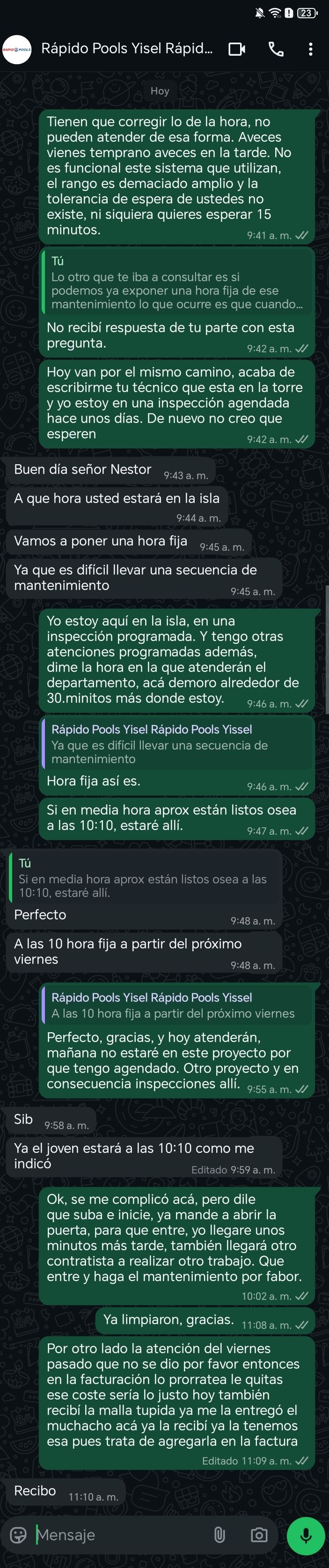Viewport: 329px width, 1568px height.
Task: Open the three-dot overflow menu
Action: (x=311, y=49)
